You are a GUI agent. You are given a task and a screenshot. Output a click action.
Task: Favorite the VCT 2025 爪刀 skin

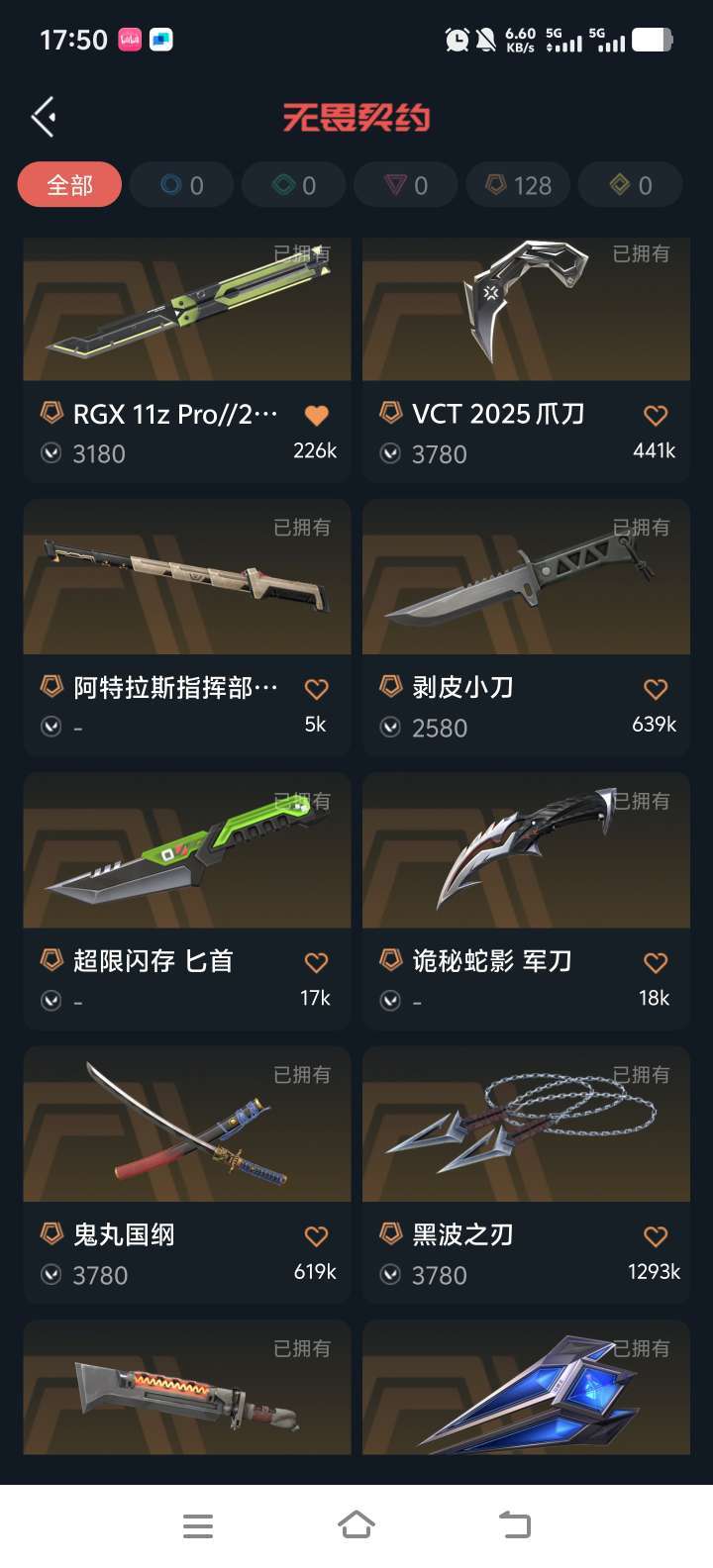(x=655, y=416)
